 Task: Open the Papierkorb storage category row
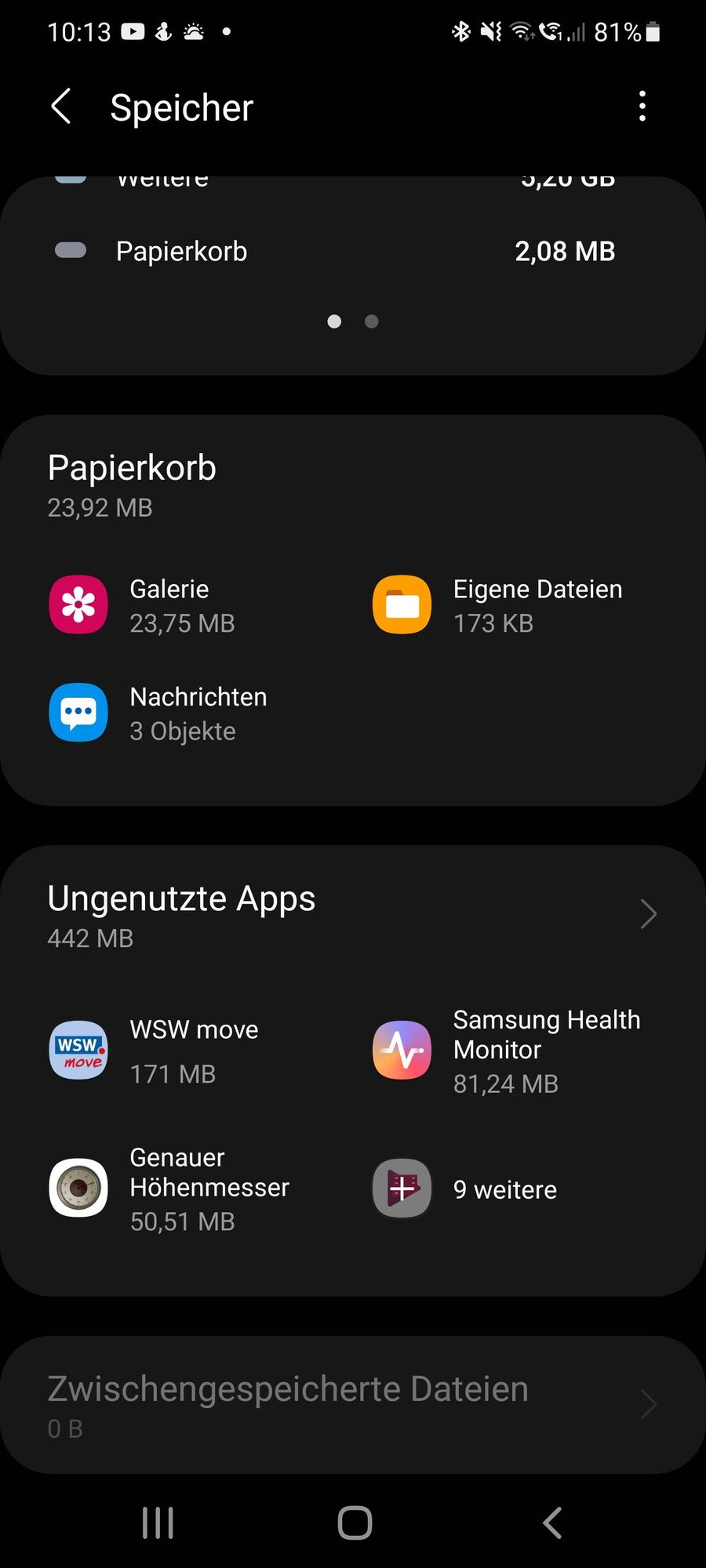337,252
